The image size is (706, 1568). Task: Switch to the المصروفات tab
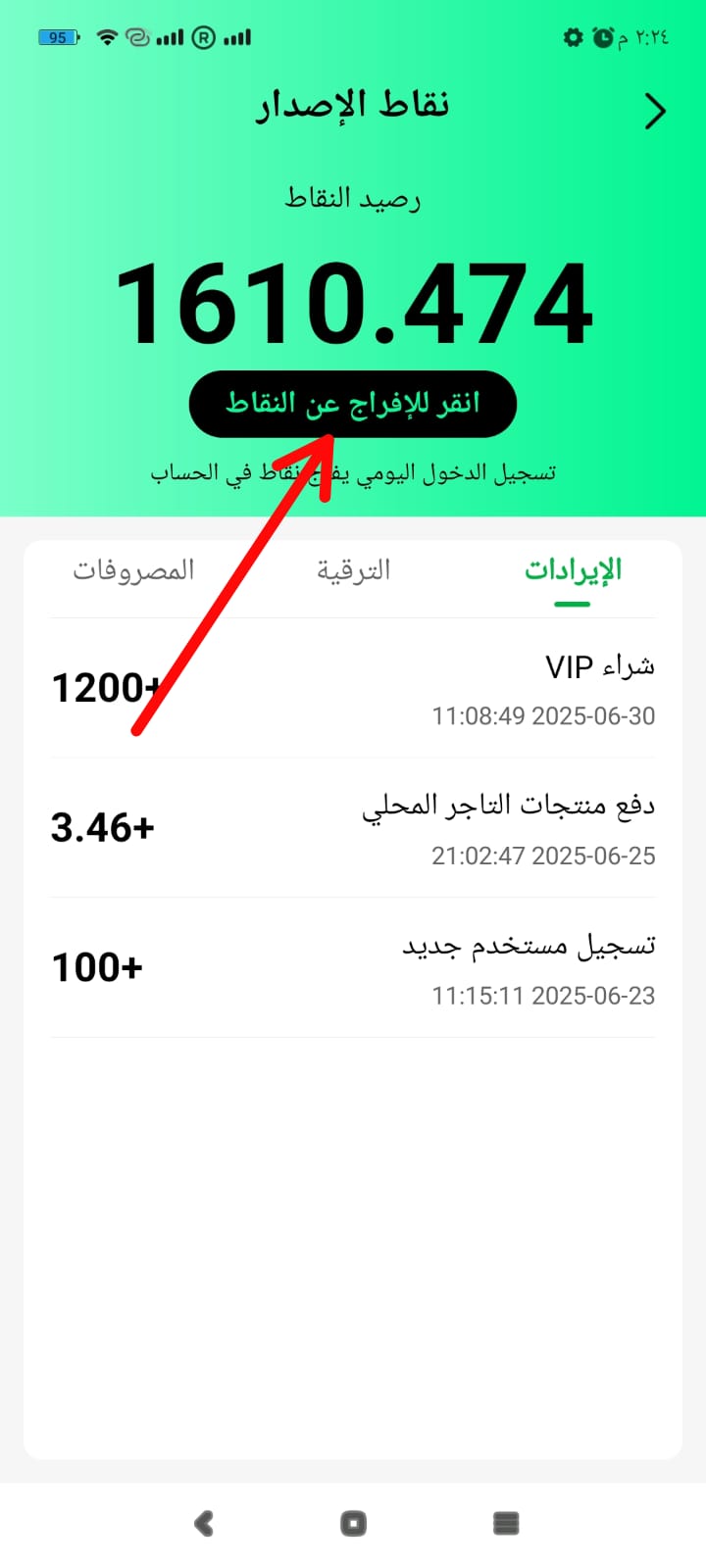(133, 570)
